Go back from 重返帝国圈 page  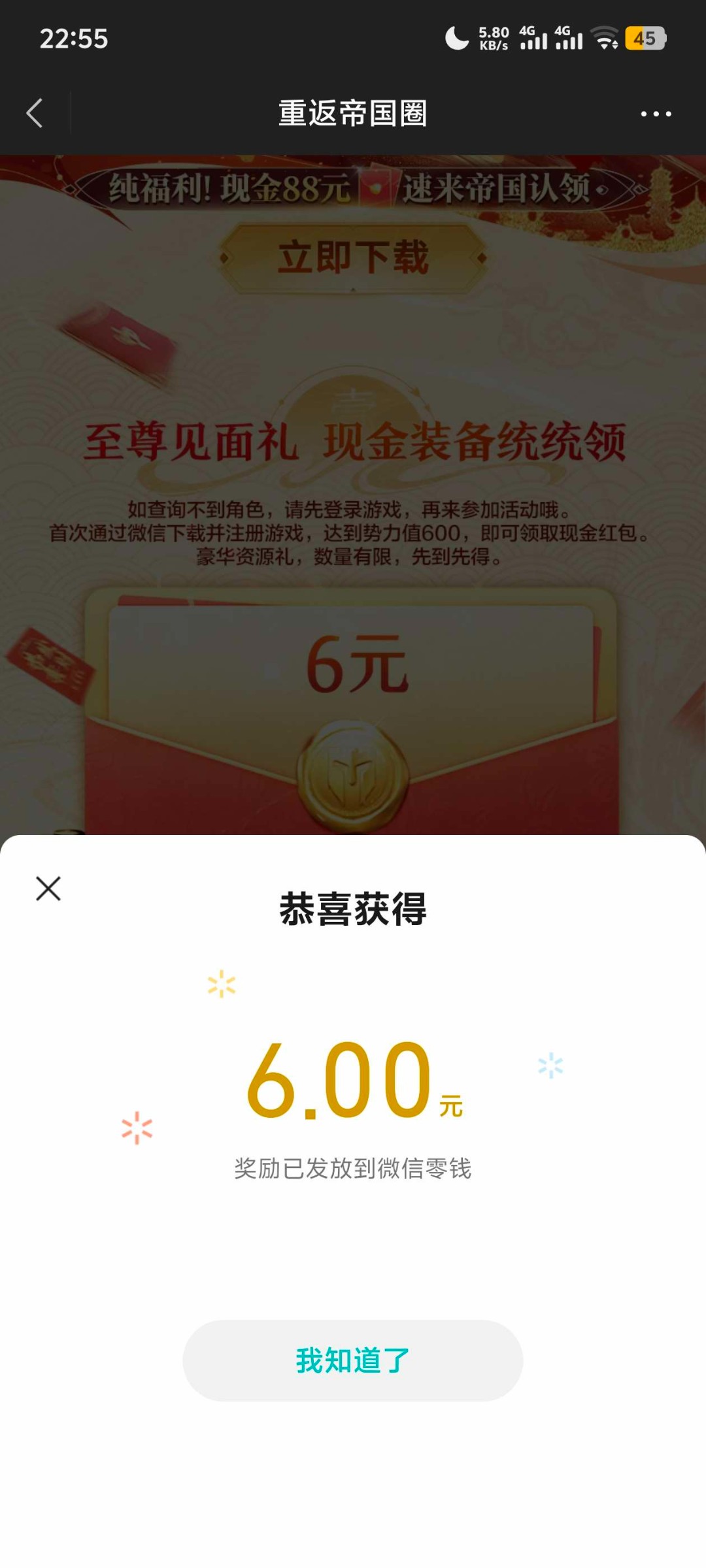click(35, 114)
